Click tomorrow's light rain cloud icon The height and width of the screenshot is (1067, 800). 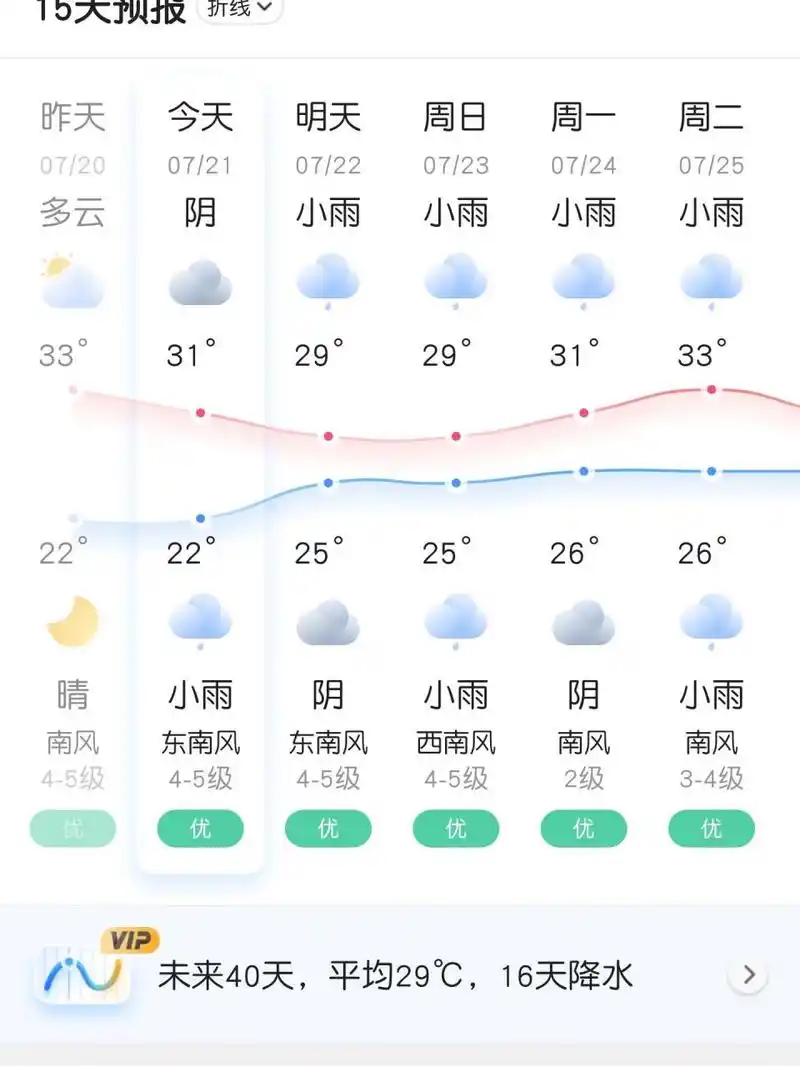pyautogui.click(x=328, y=282)
